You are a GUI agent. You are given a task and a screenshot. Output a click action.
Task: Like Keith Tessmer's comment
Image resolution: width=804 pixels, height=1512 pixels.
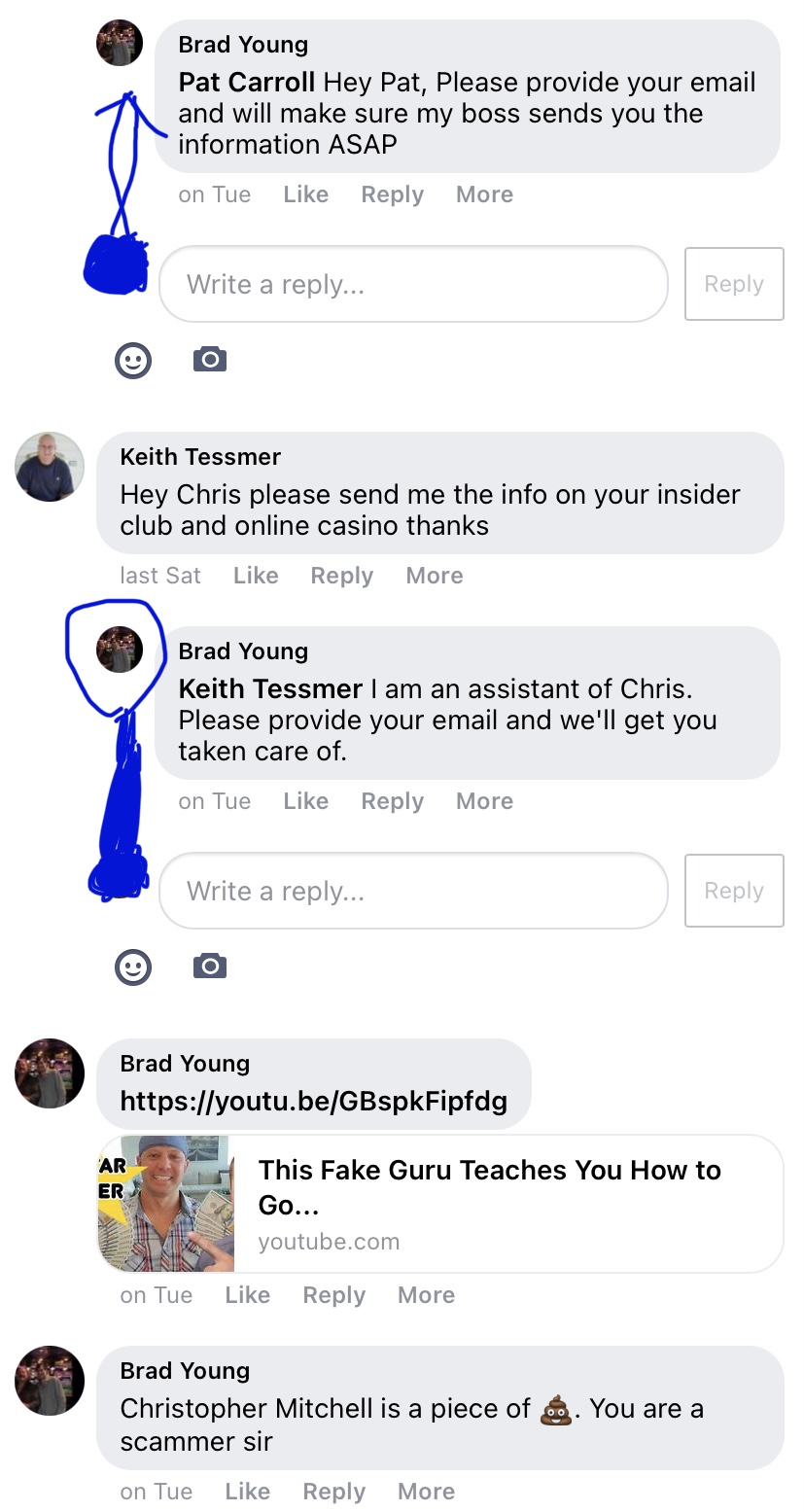coord(256,576)
